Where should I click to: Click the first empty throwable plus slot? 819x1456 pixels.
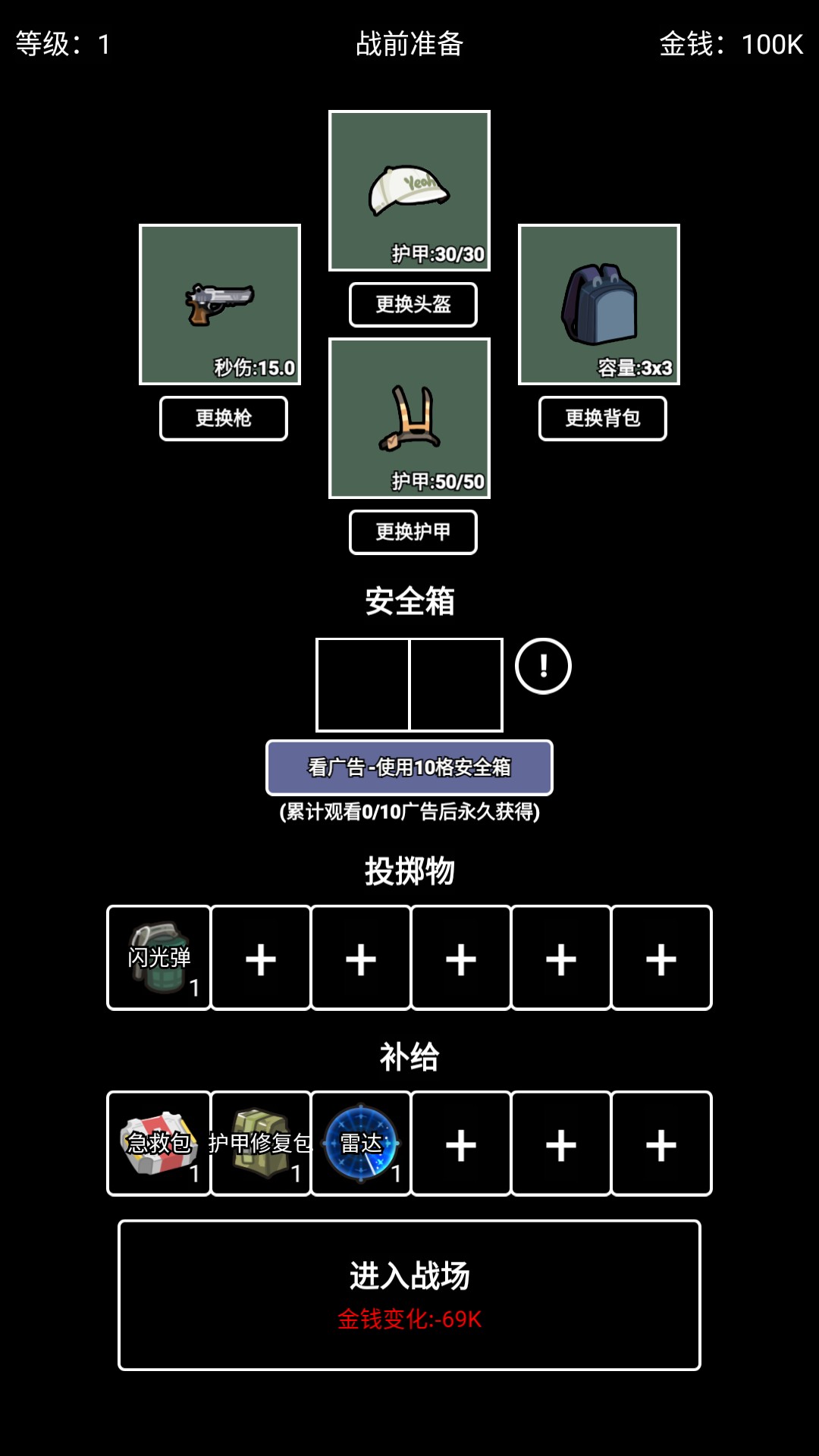(259, 958)
